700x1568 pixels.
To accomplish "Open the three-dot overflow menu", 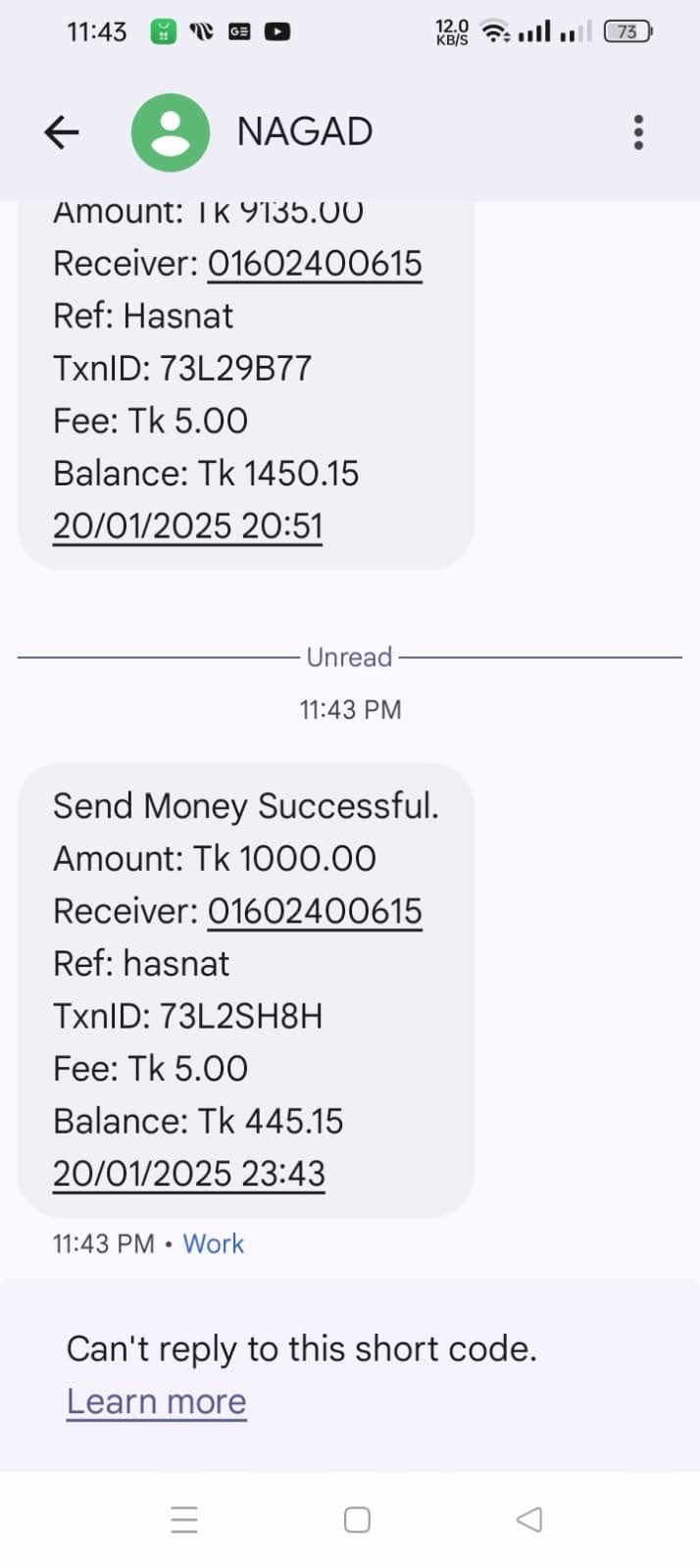I will coord(638,132).
